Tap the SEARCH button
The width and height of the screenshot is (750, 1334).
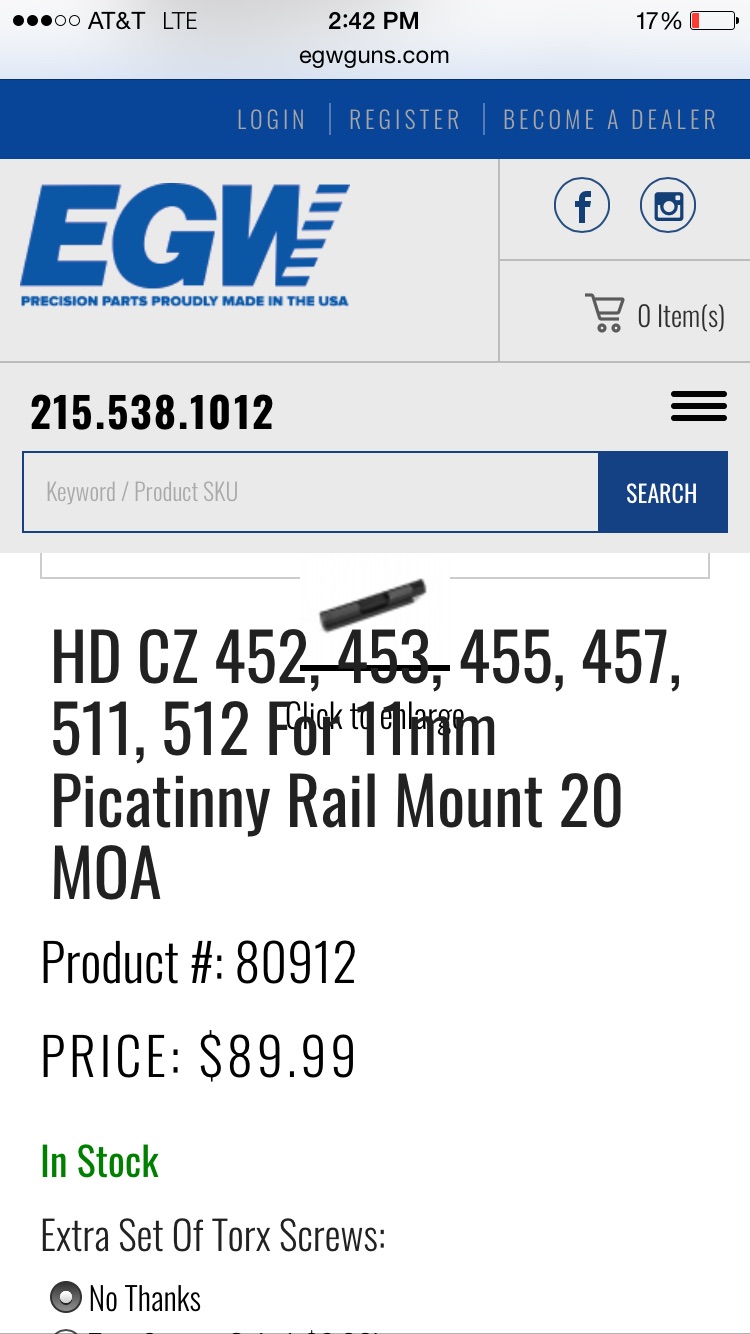(662, 492)
